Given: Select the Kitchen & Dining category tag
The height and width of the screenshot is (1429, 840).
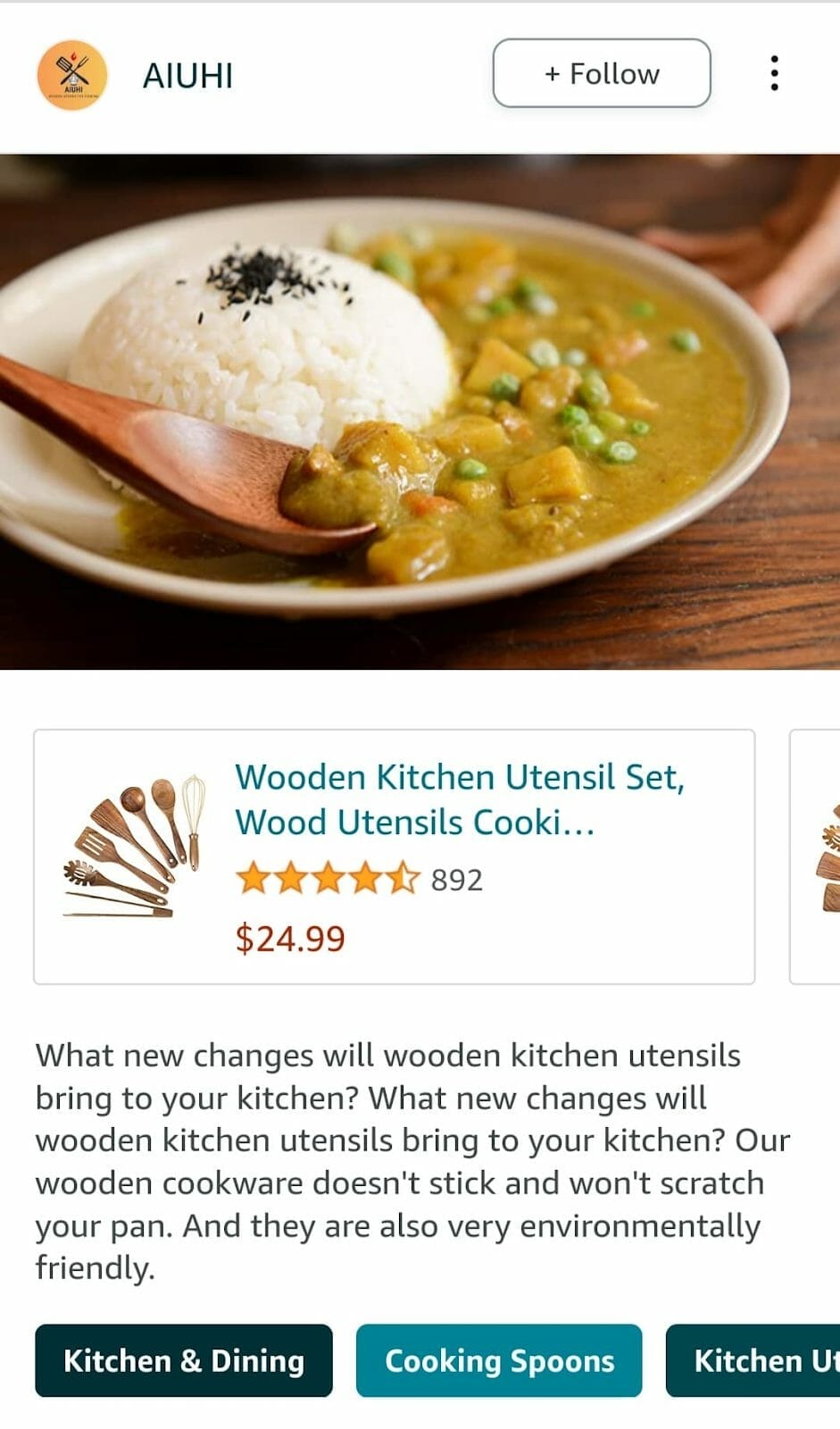Looking at the screenshot, I should click(183, 1361).
